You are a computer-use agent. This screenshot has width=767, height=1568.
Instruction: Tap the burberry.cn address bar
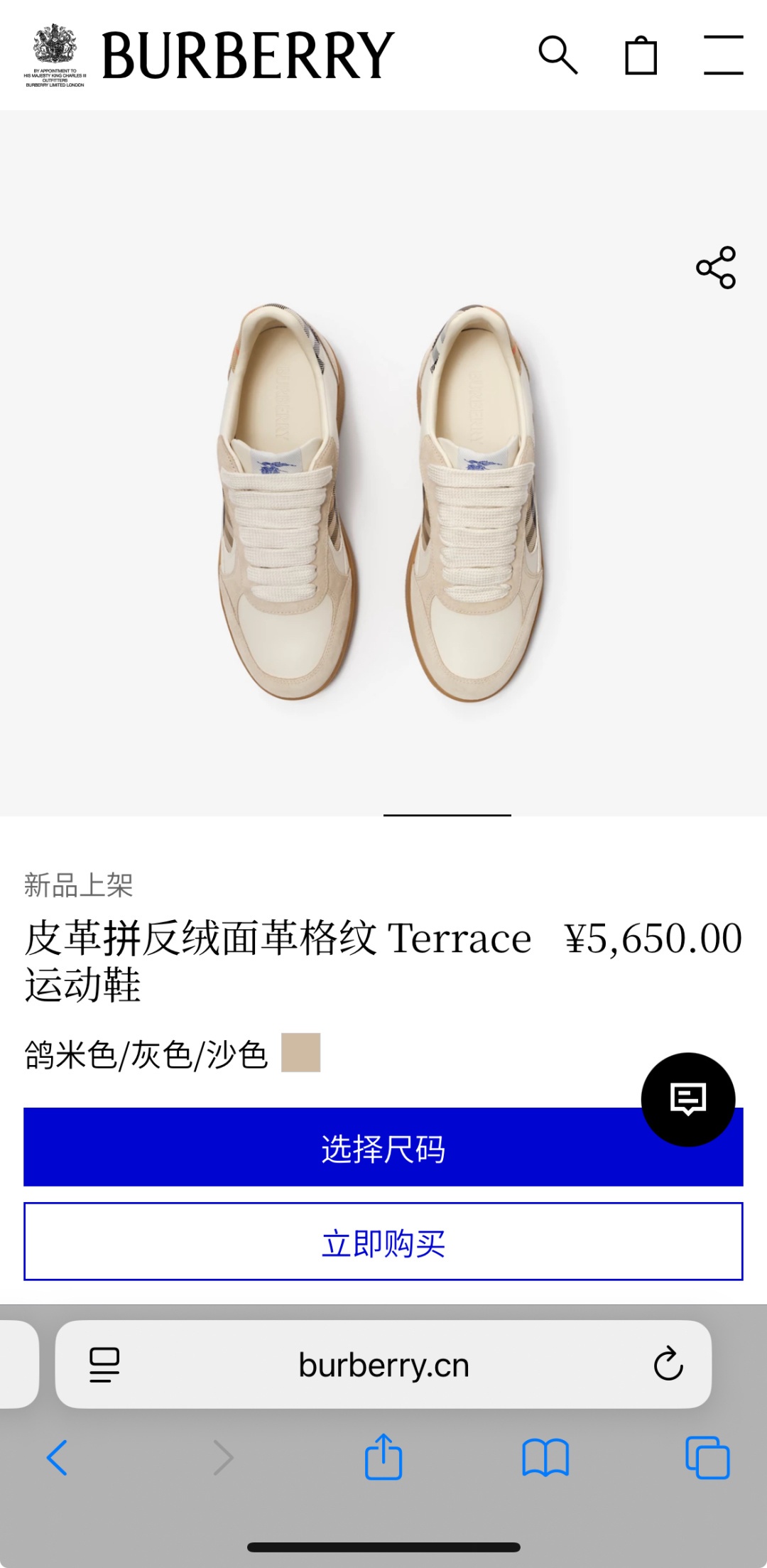pos(383,1364)
